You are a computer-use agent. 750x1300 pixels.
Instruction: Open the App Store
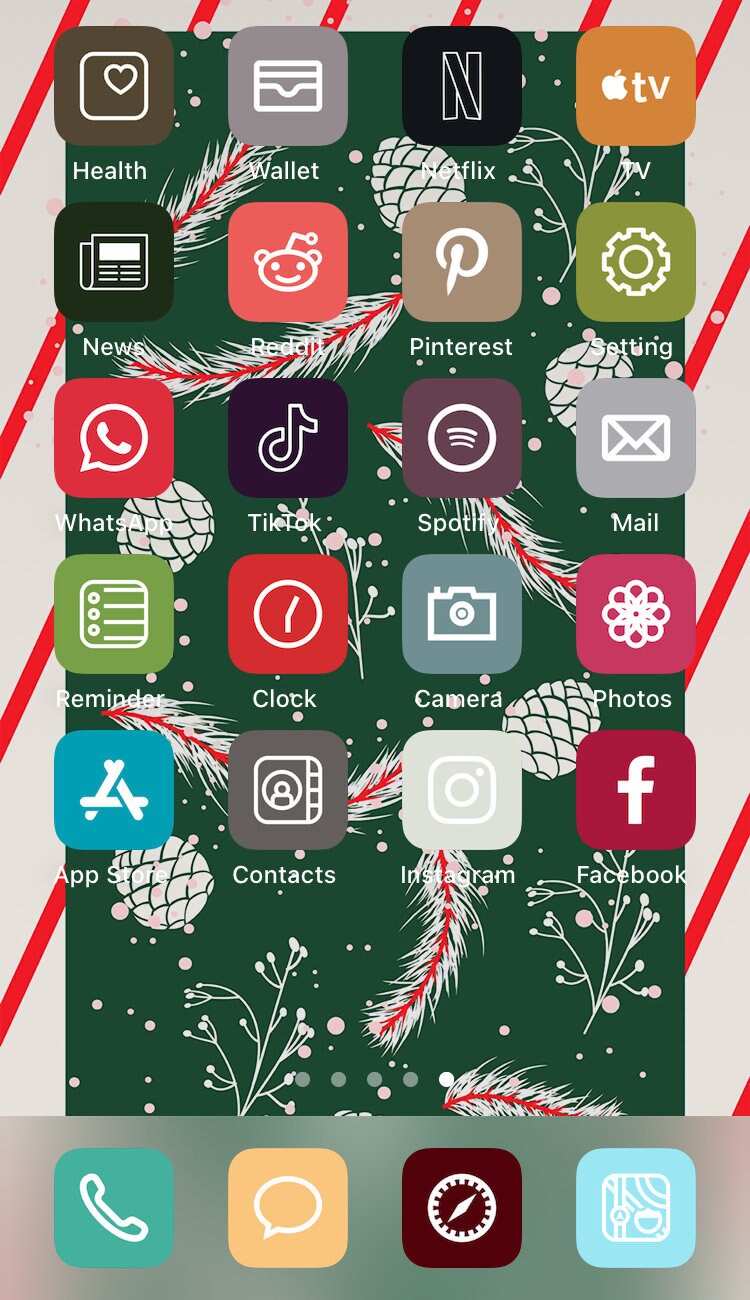114,790
